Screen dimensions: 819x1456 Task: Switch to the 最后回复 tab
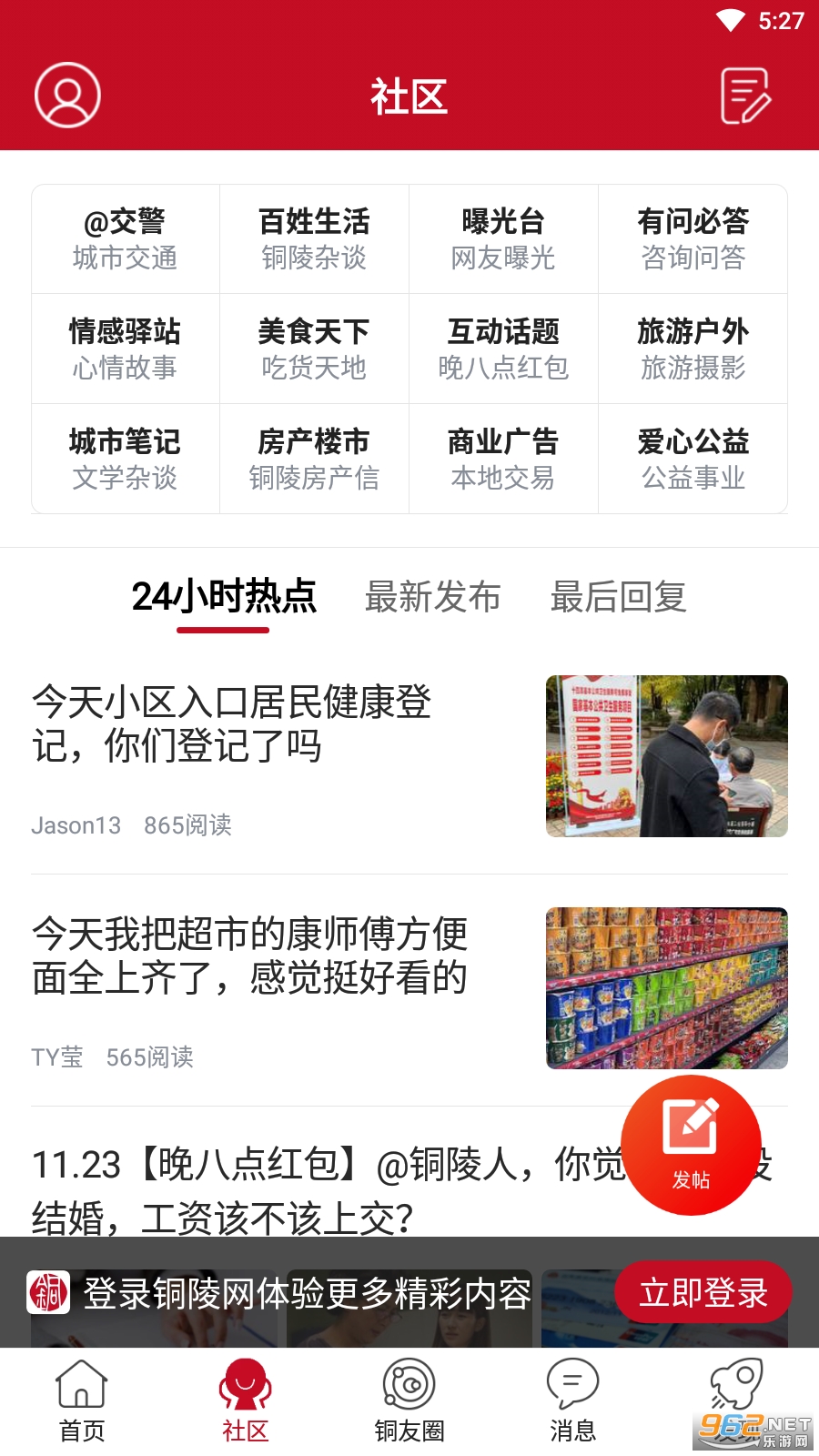pos(619,597)
